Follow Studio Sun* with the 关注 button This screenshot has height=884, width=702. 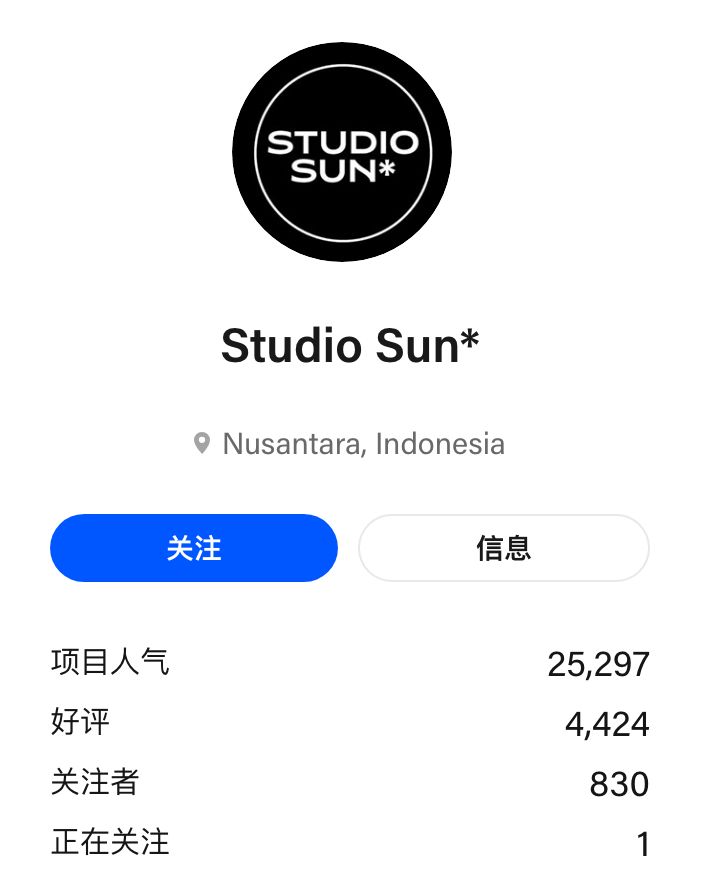194,548
